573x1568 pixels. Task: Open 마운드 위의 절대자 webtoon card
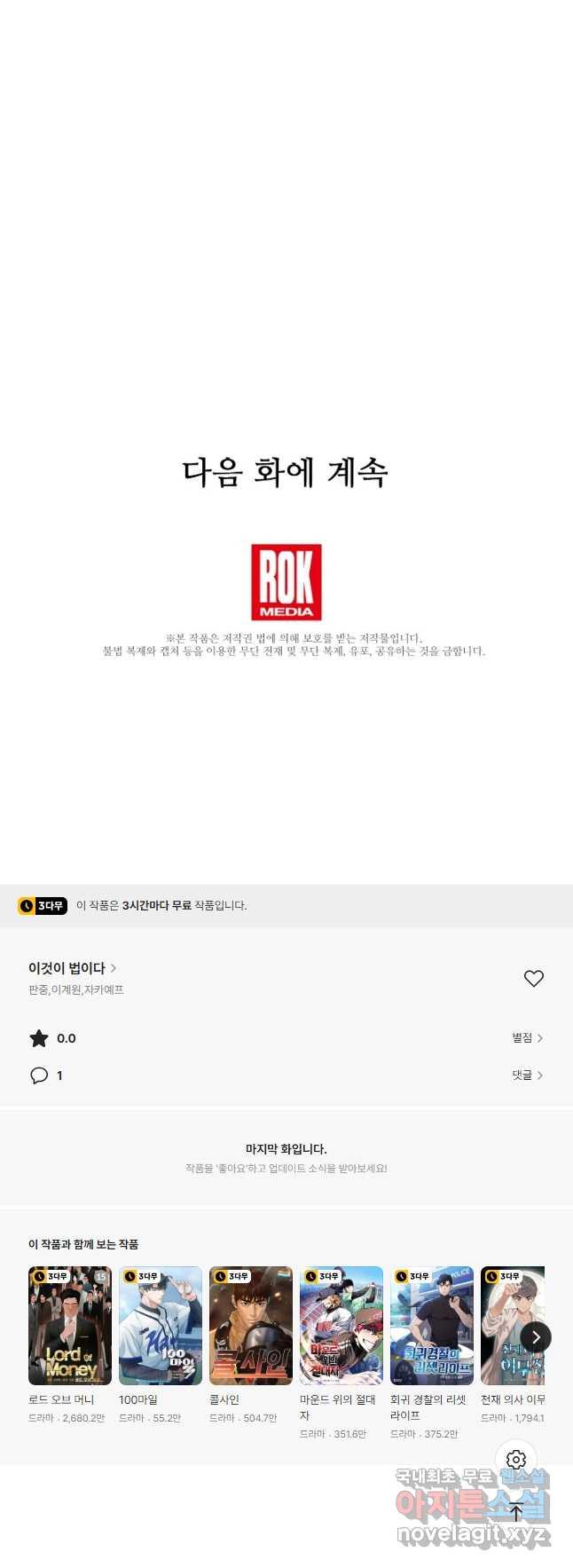(x=341, y=1325)
